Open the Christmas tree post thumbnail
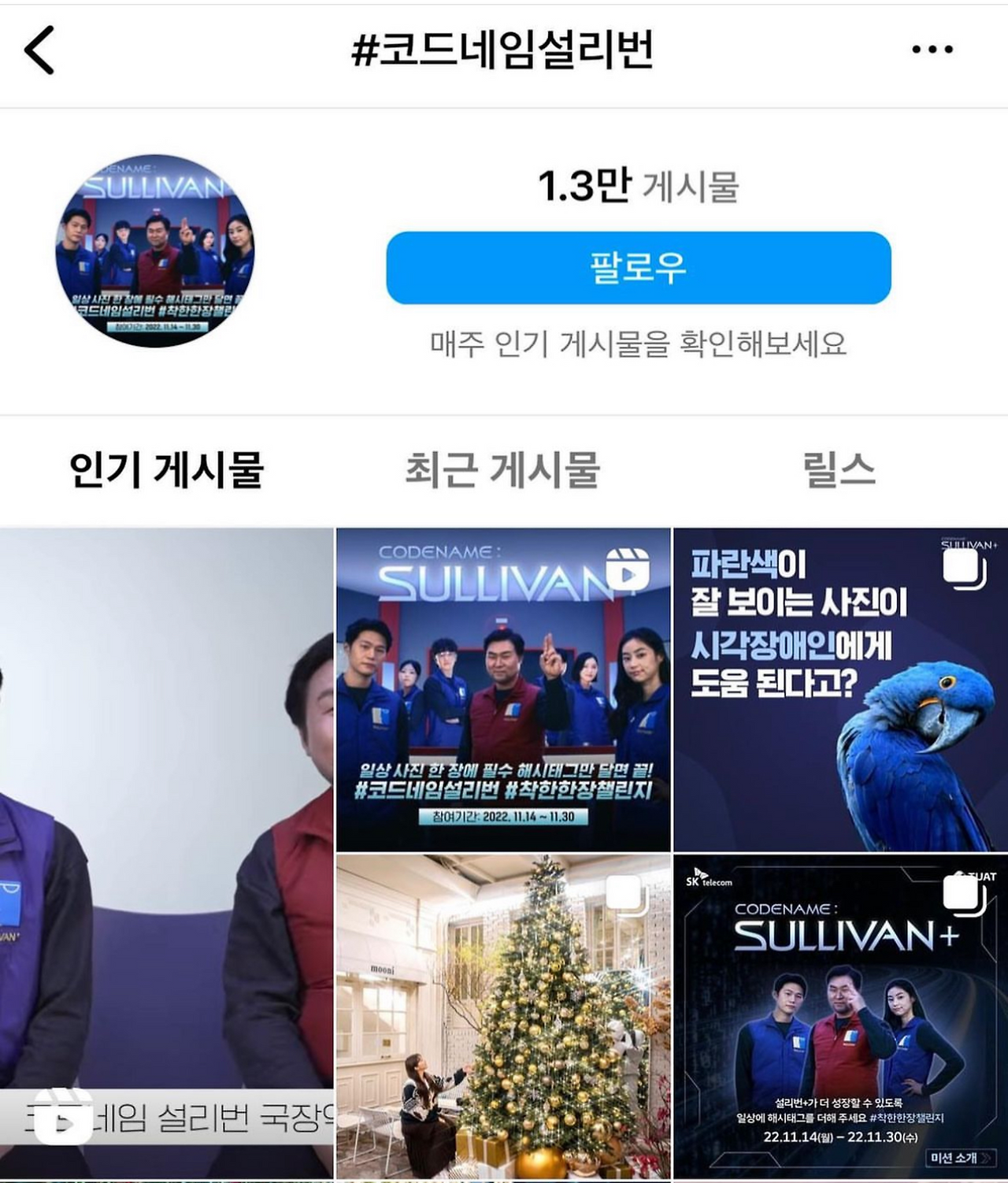Image resolution: width=1008 pixels, height=1183 pixels. [x=504, y=1016]
